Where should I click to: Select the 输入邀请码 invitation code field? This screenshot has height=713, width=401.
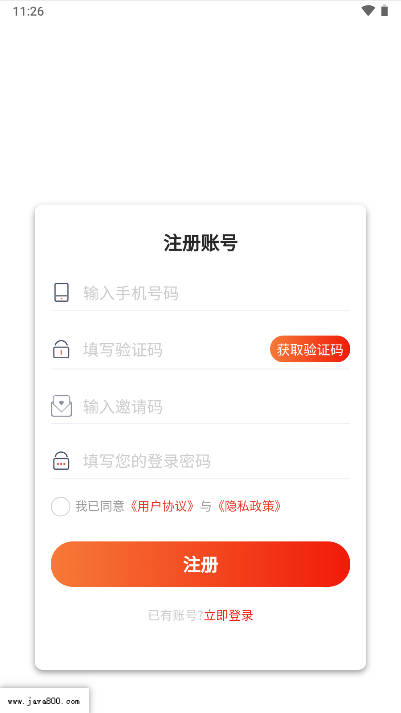coord(216,407)
